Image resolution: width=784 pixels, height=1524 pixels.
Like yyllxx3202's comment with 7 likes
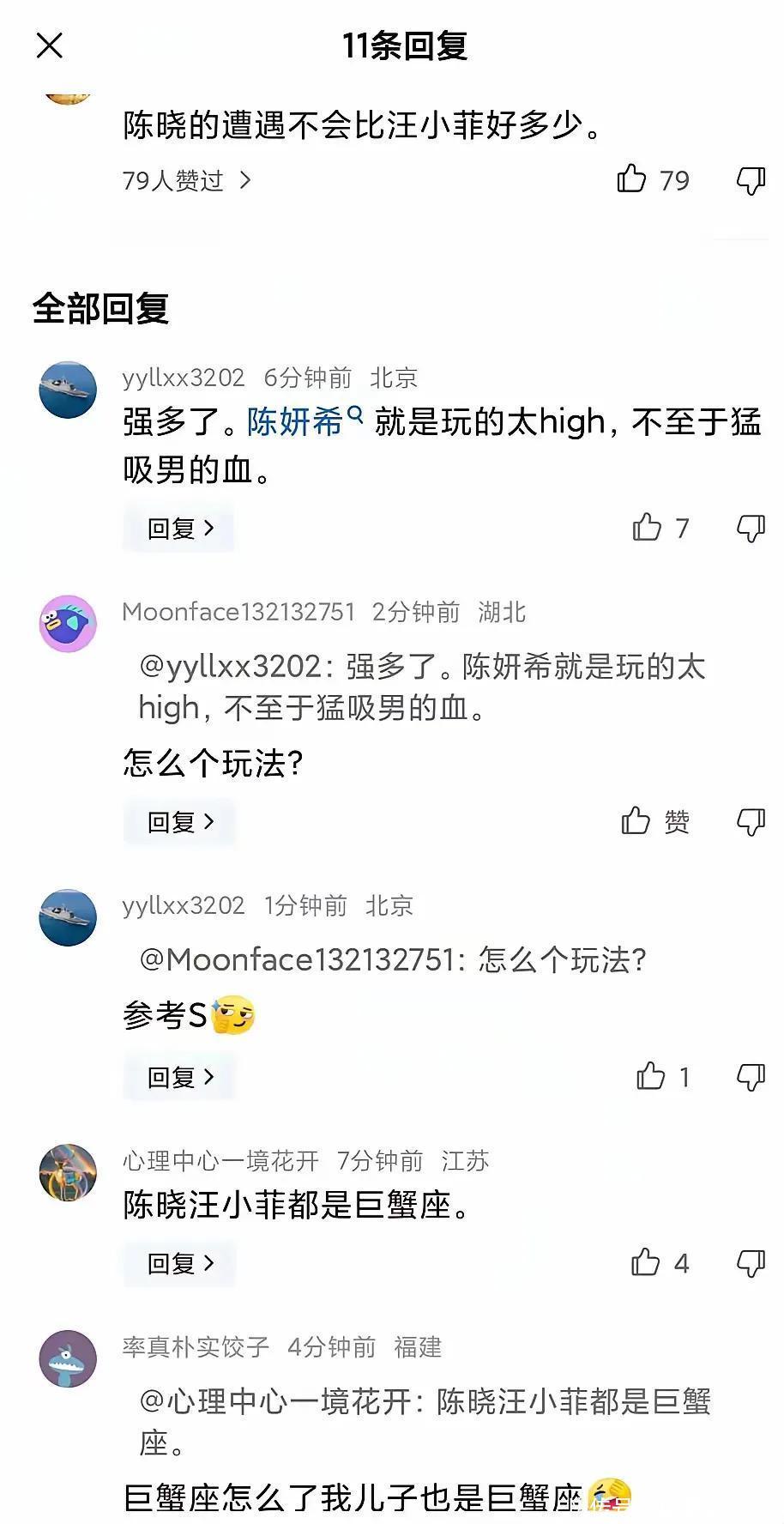coord(648,528)
